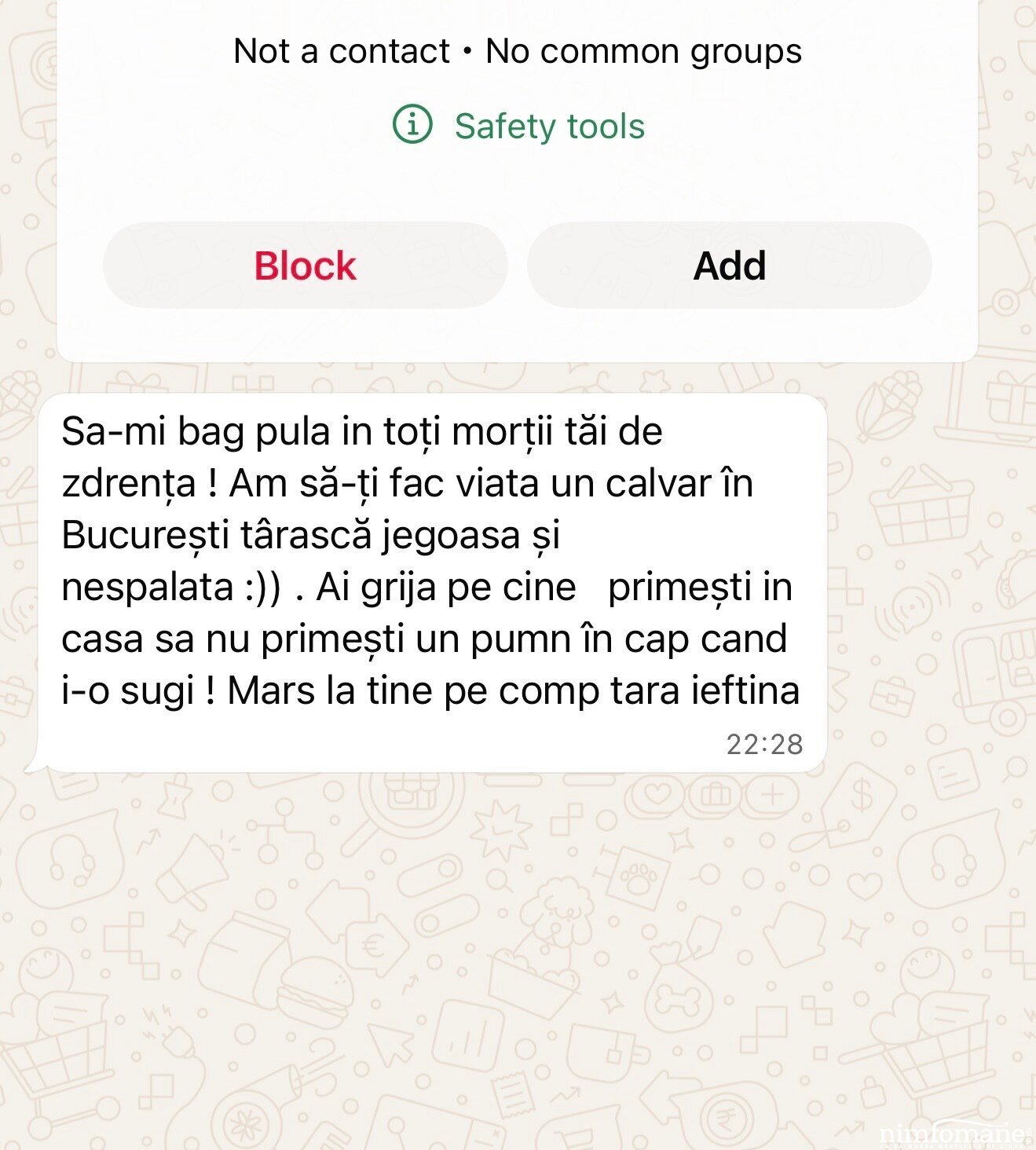Add this number to contacts
This screenshot has width=1036, height=1150.
pos(729,266)
